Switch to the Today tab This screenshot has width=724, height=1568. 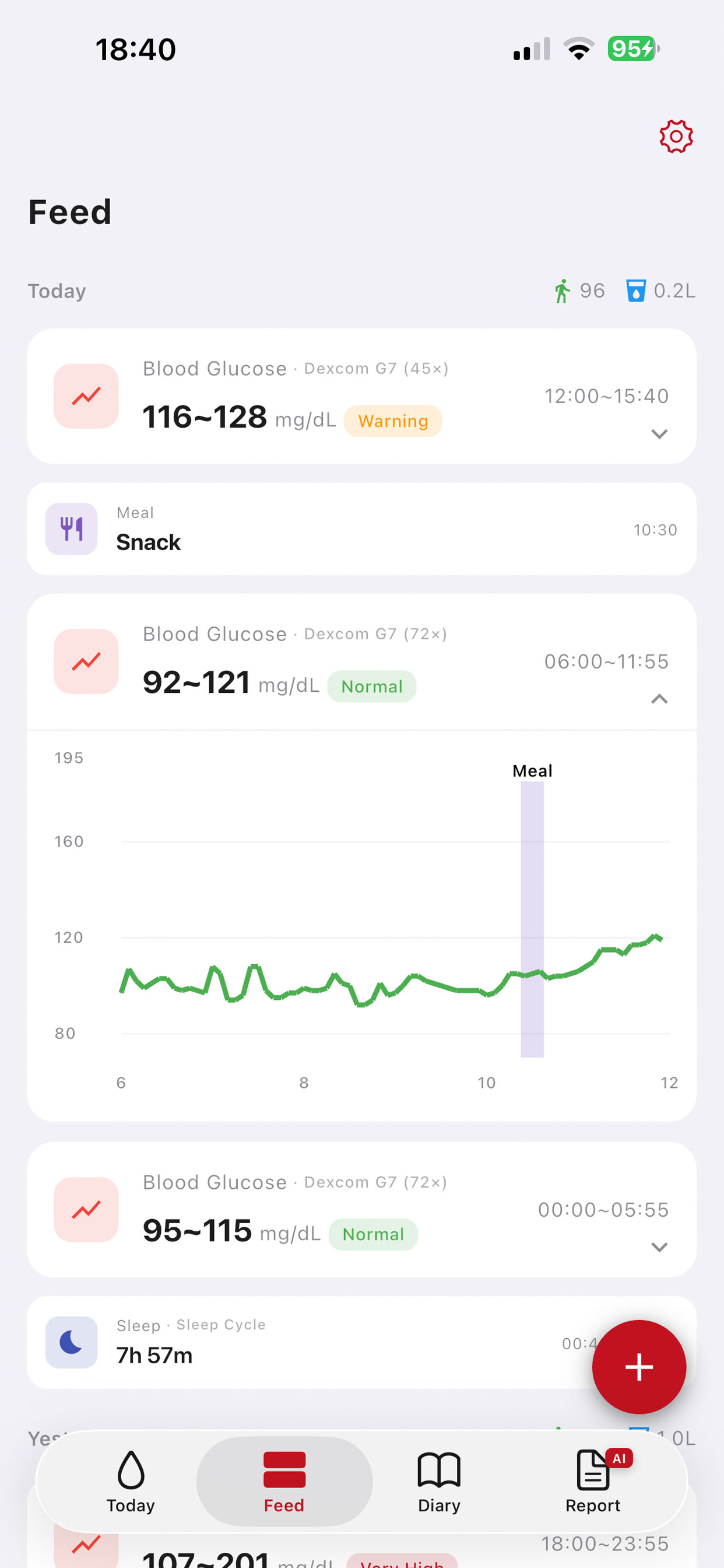131,1481
